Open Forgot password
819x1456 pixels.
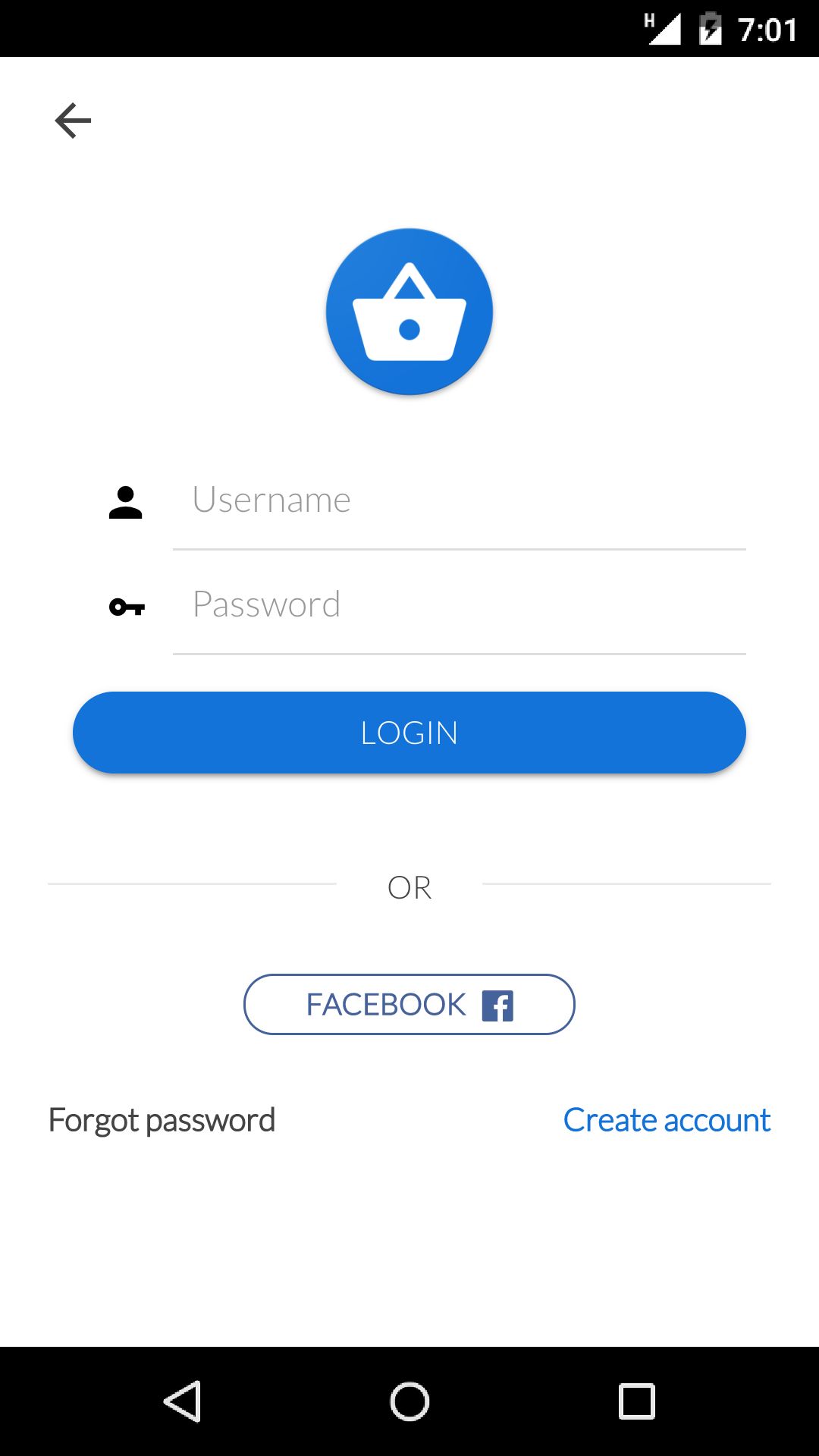point(162,1121)
